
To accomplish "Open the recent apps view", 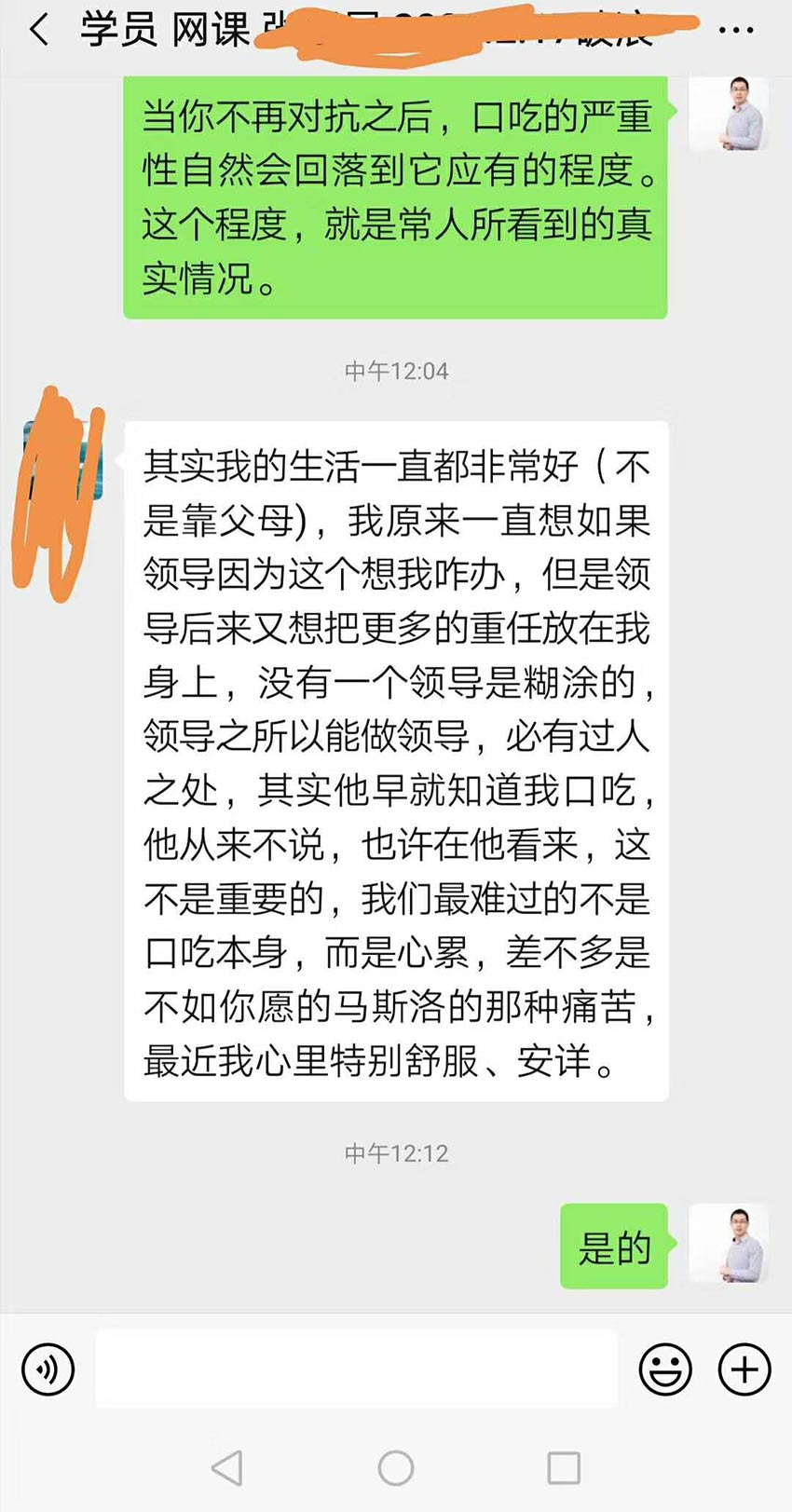I will coord(564,1467).
